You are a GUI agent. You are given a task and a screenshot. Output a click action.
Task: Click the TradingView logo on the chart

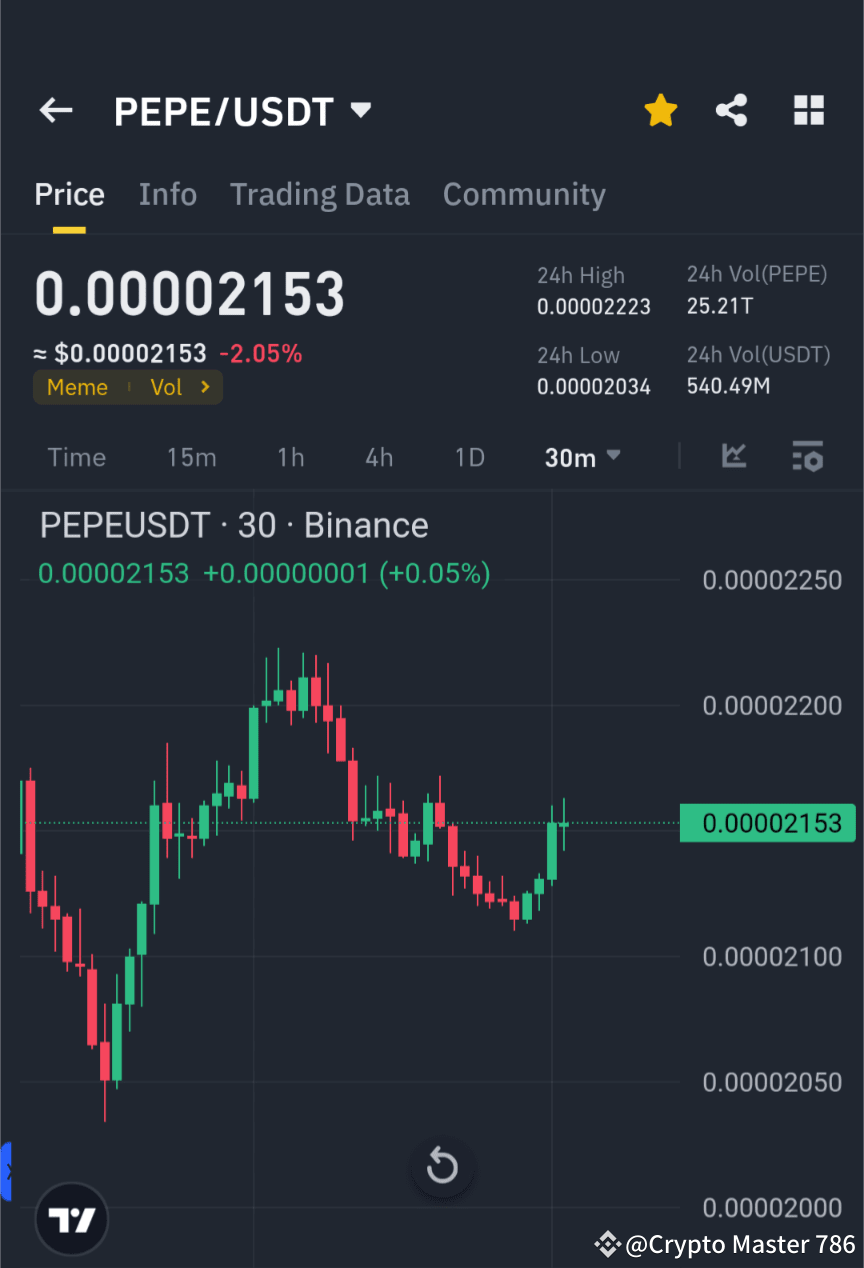pyautogui.click(x=70, y=1219)
